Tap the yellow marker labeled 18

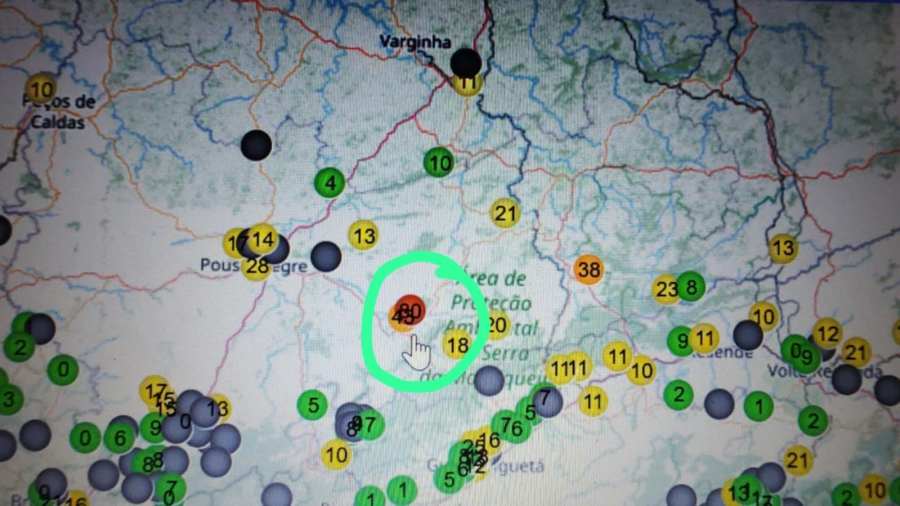pyautogui.click(x=458, y=345)
